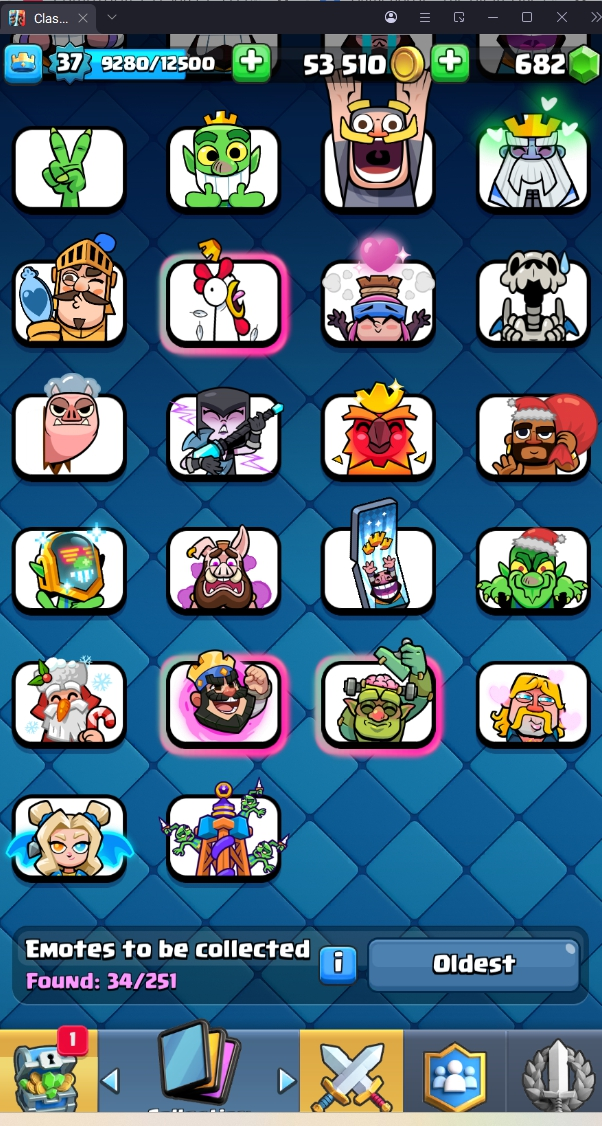602x1126 pixels.
Task: Tap the gems counter hexagon
Action: (583, 64)
